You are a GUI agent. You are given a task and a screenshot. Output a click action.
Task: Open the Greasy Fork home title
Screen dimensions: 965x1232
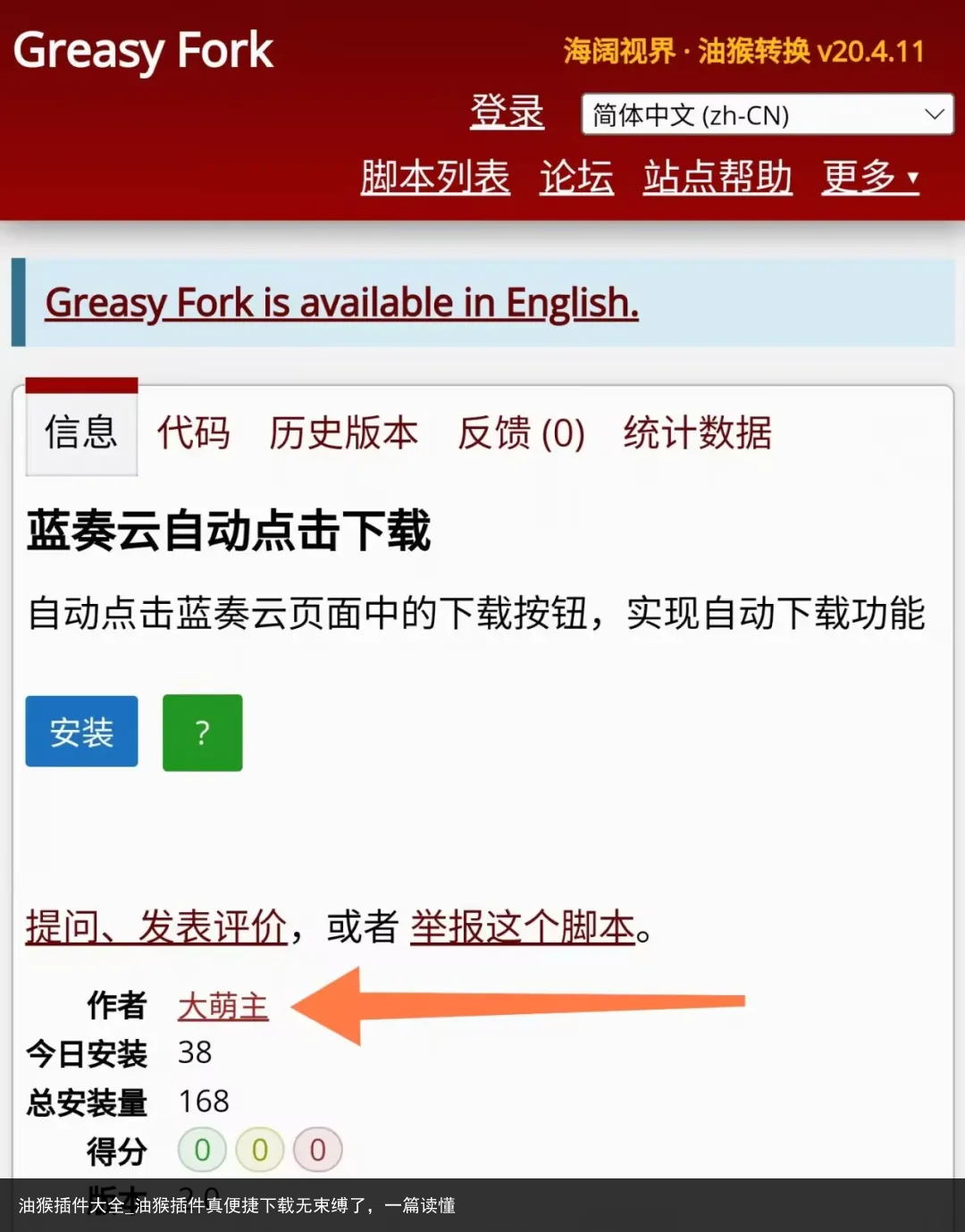[x=143, y=50]
